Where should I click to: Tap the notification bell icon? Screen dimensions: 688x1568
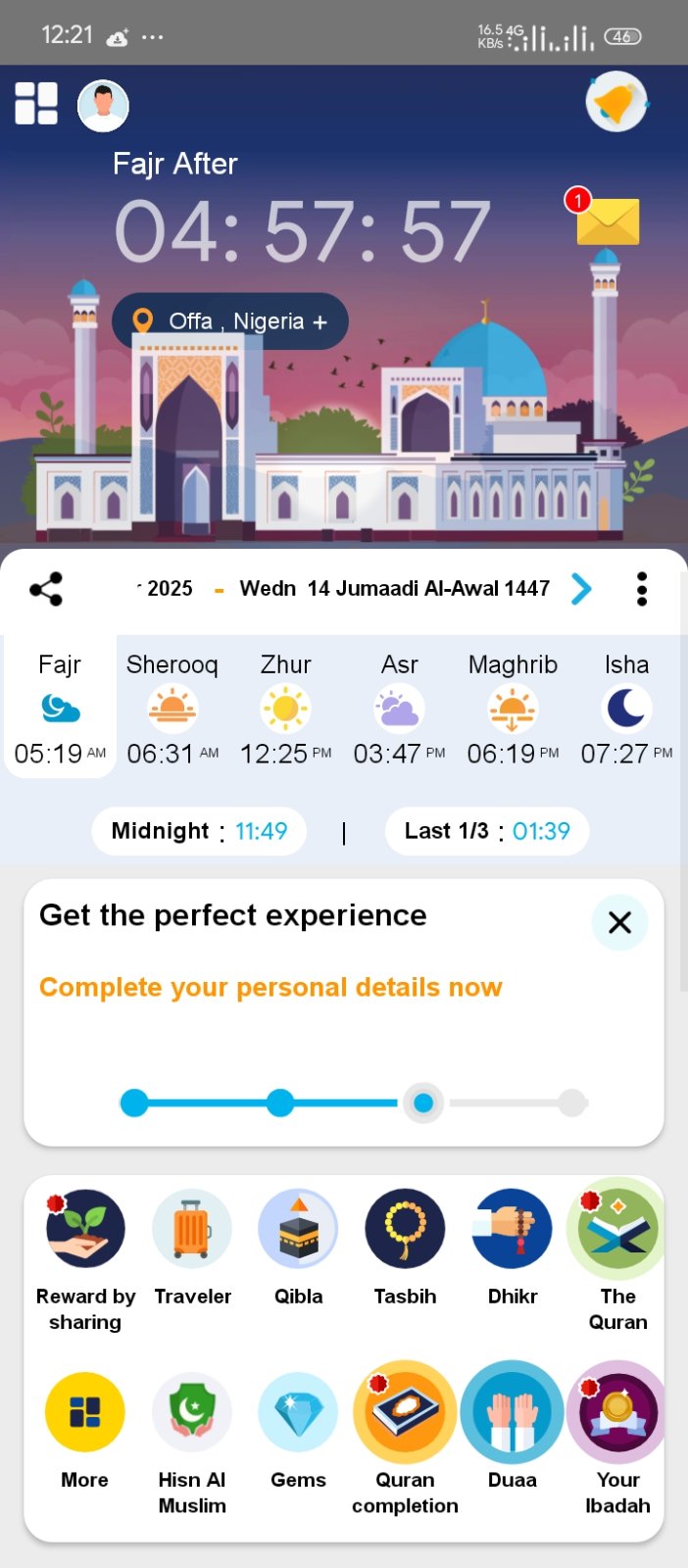pyautogui.click(x=616, y=102)
